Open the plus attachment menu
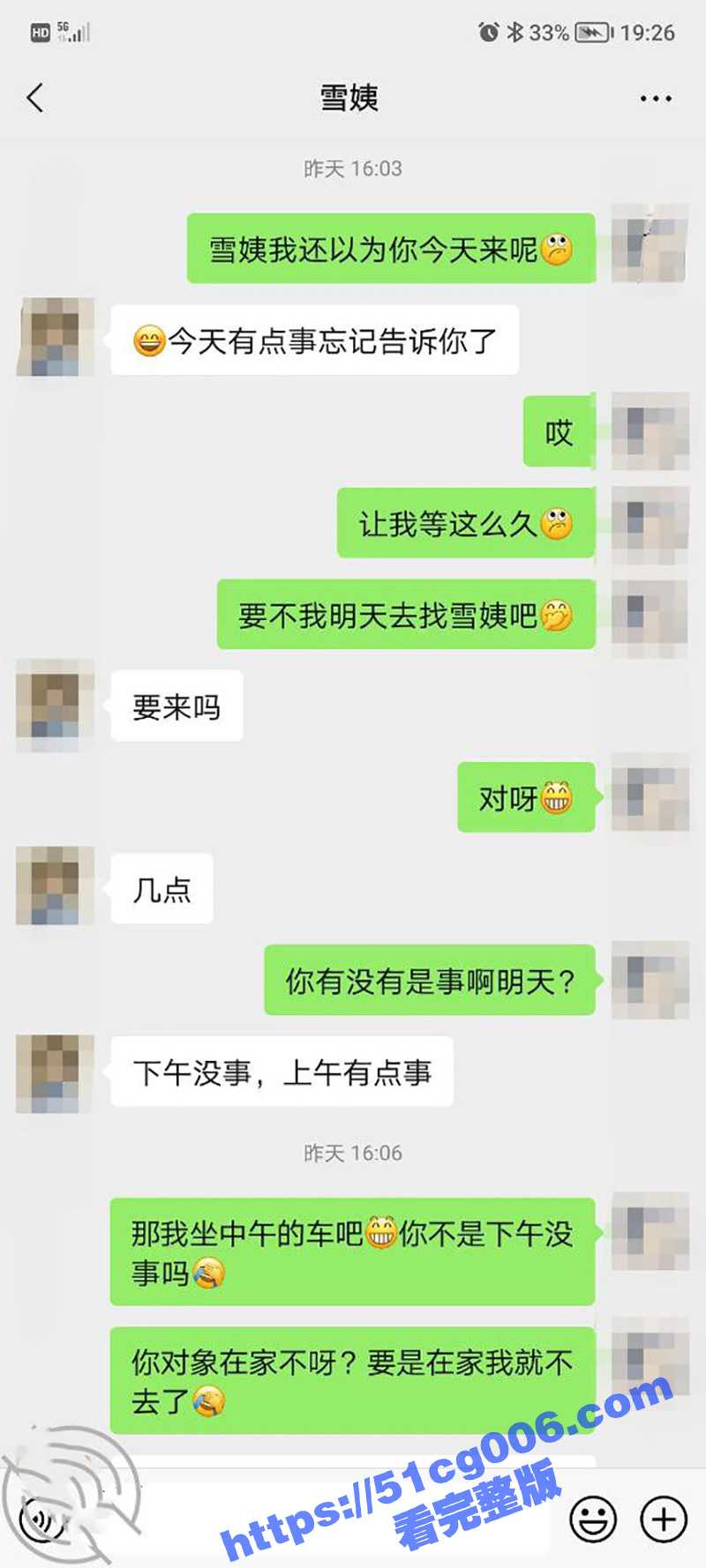 click(x=664, y=1519)
